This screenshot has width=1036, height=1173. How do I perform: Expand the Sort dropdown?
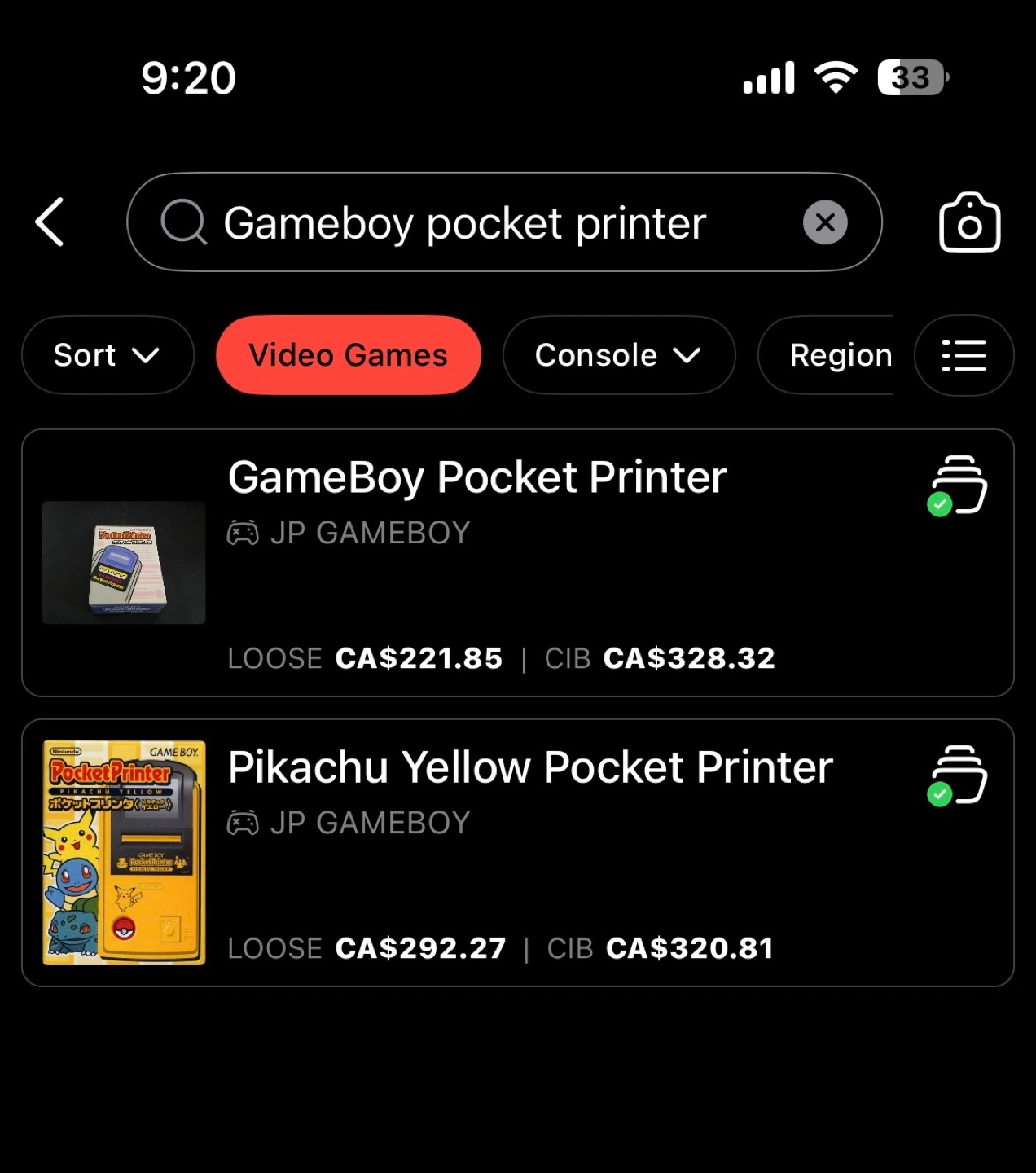pos(108,355)
